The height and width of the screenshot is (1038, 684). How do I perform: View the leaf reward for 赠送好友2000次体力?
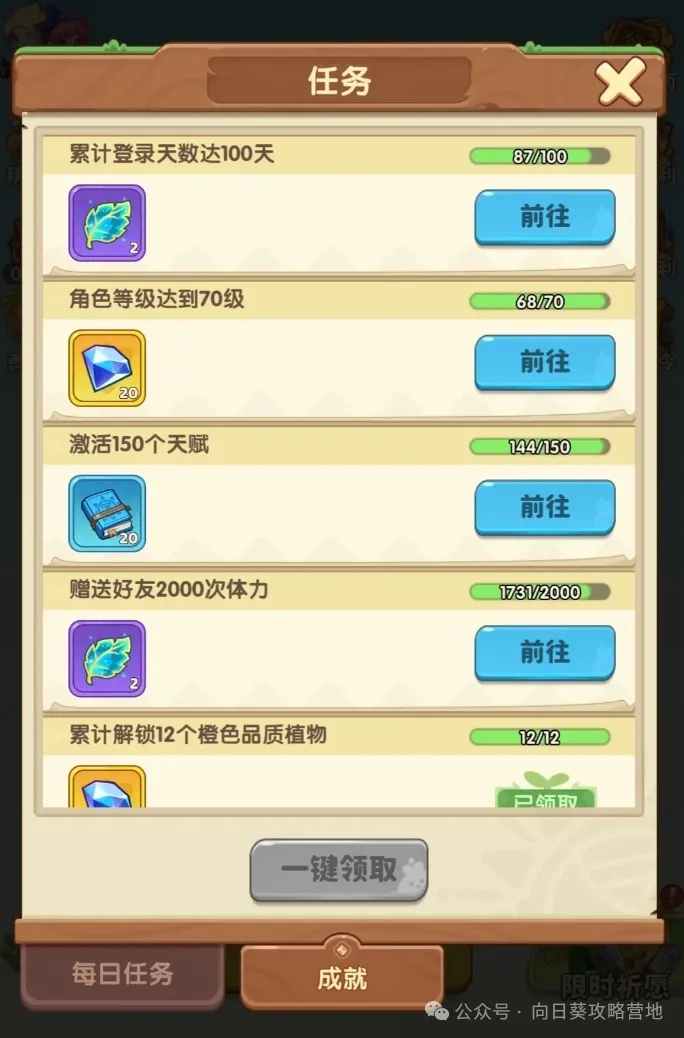coord(107,658)
